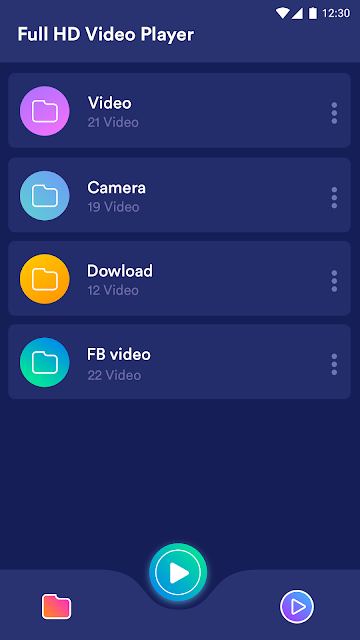The height and width of the screenshot is (640, 360).
Task: Switch to the purple play tab
Action: click(297, 607)
